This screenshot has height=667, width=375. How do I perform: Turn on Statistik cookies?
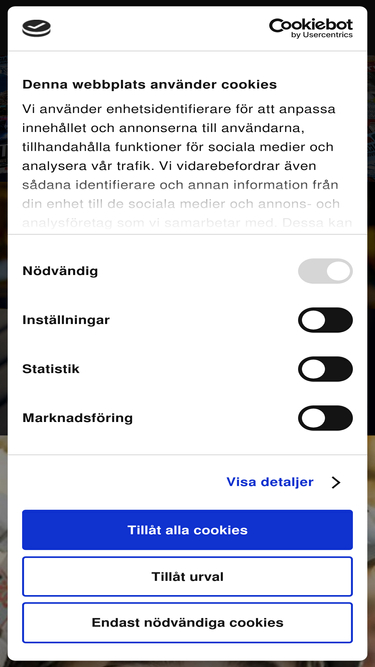(x=325, y=369)
